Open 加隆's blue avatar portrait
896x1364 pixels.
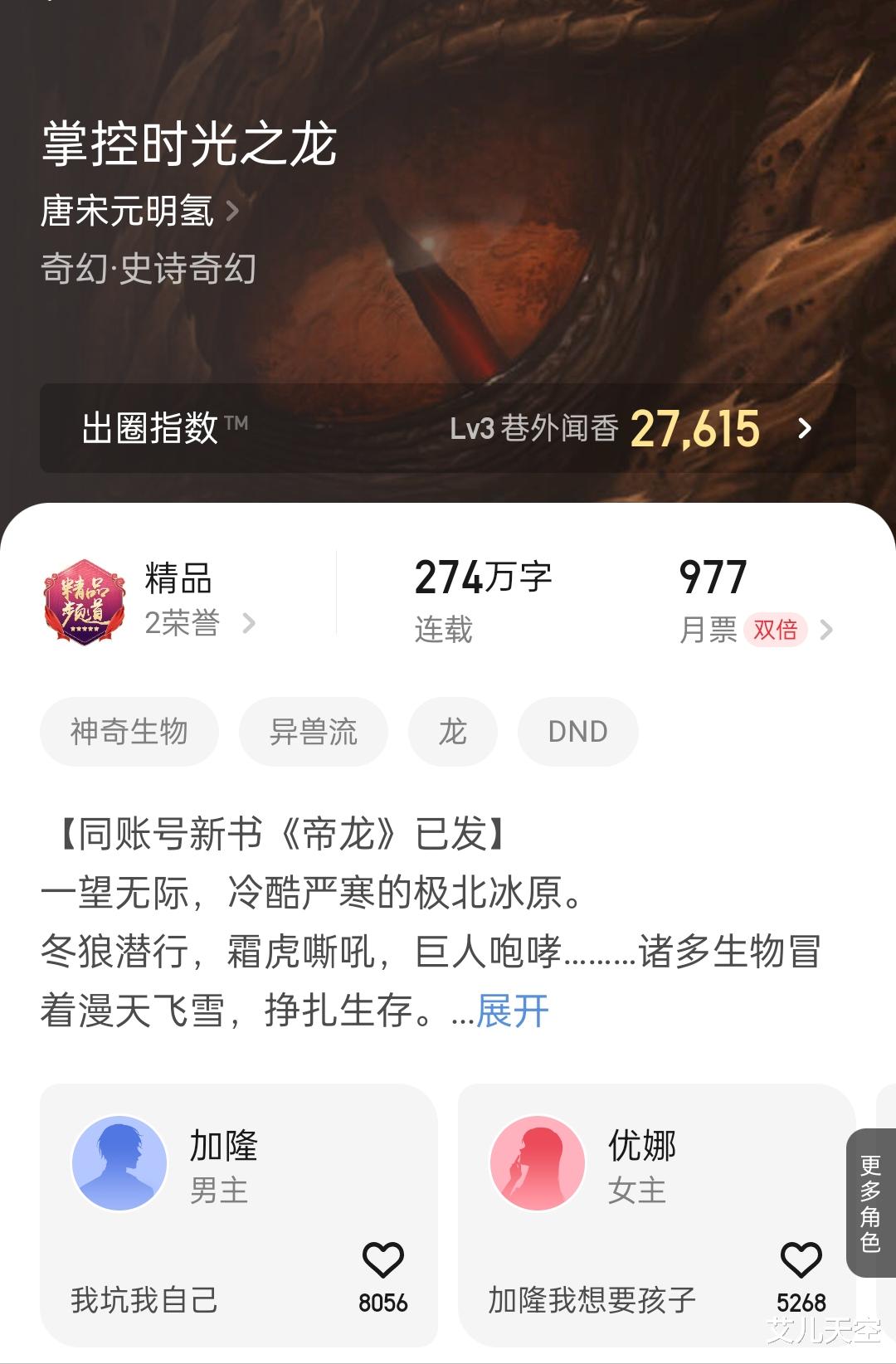119,1163
